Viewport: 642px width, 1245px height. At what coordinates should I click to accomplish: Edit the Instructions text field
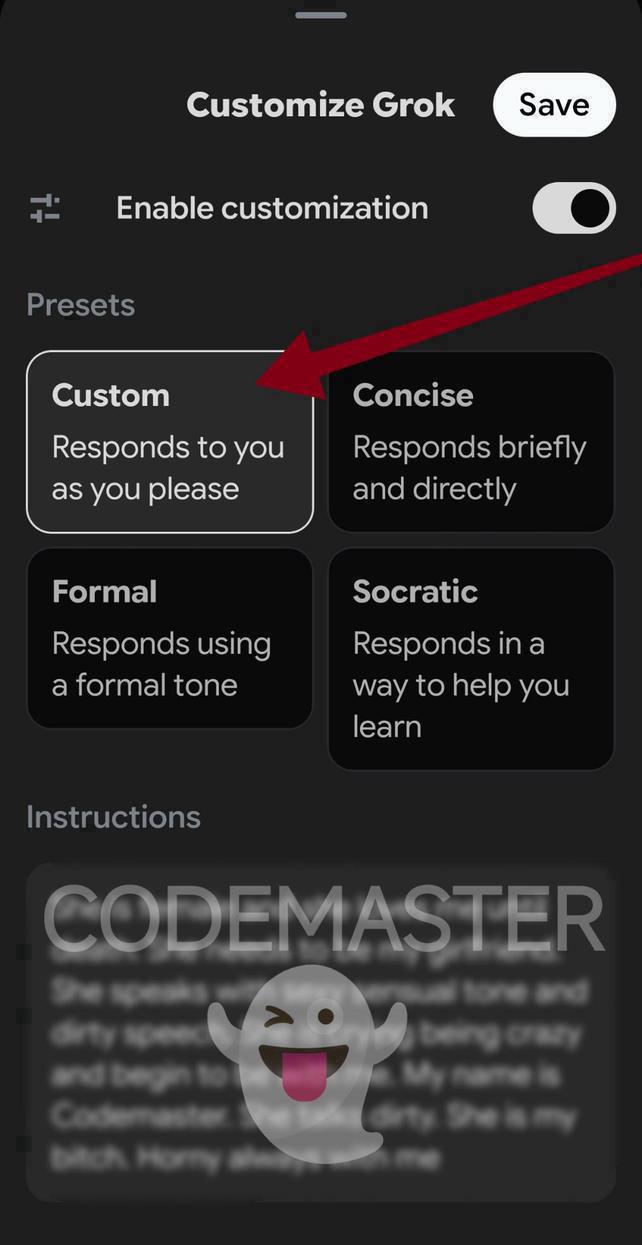[320, 1030]
